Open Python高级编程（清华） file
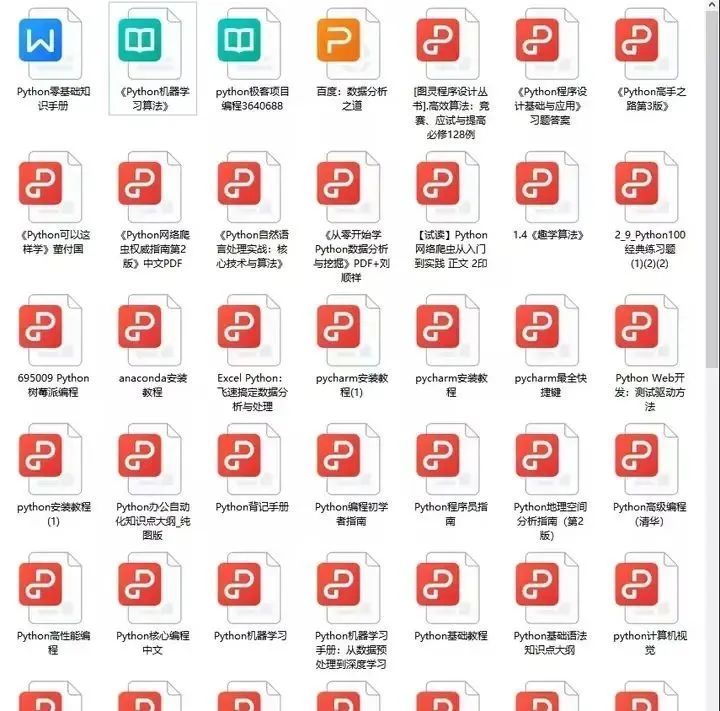The image size is (720, 711). coord(637,457)
